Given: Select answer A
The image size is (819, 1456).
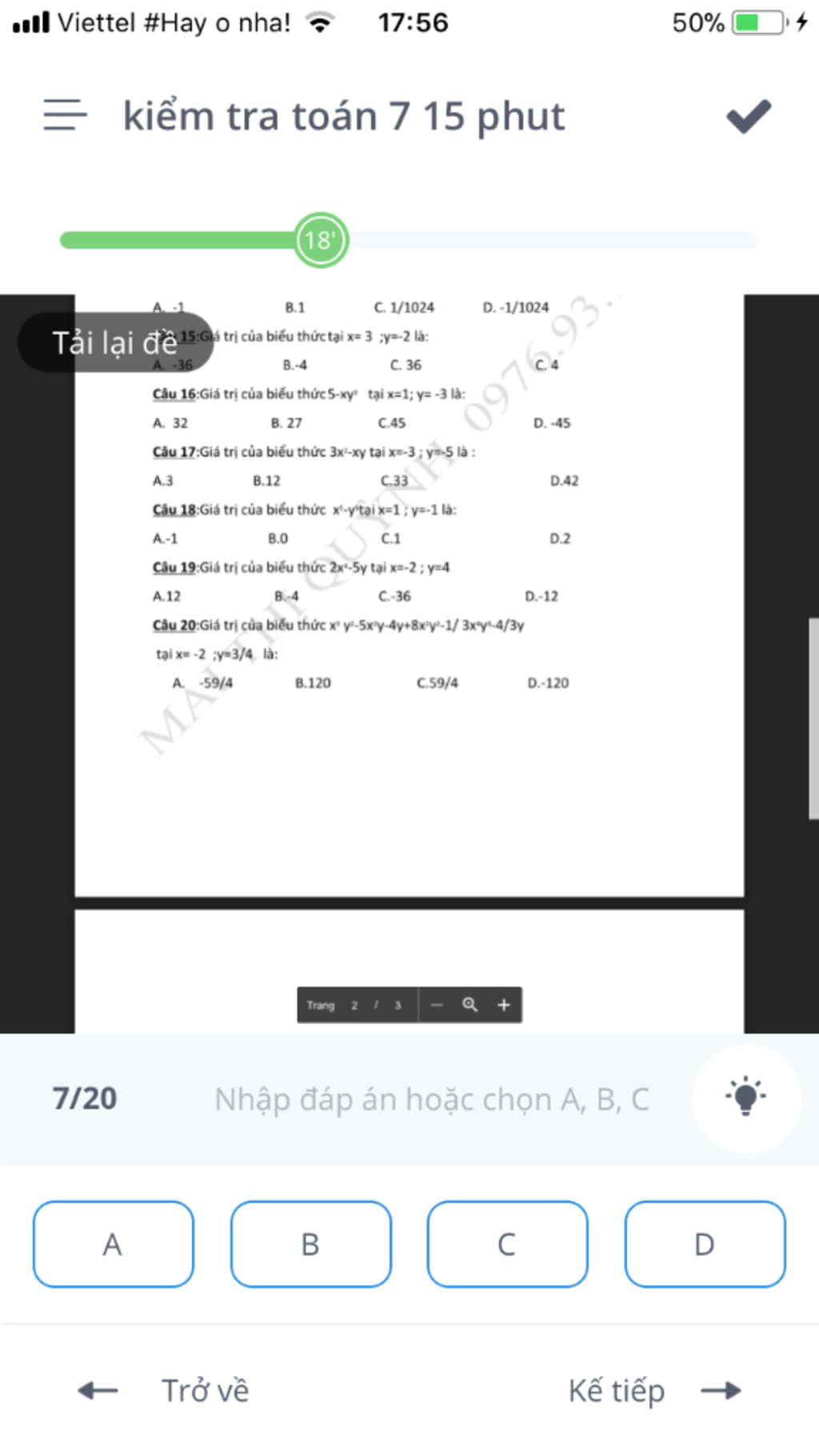Looking at the screenshot, I should [113, 1244].
